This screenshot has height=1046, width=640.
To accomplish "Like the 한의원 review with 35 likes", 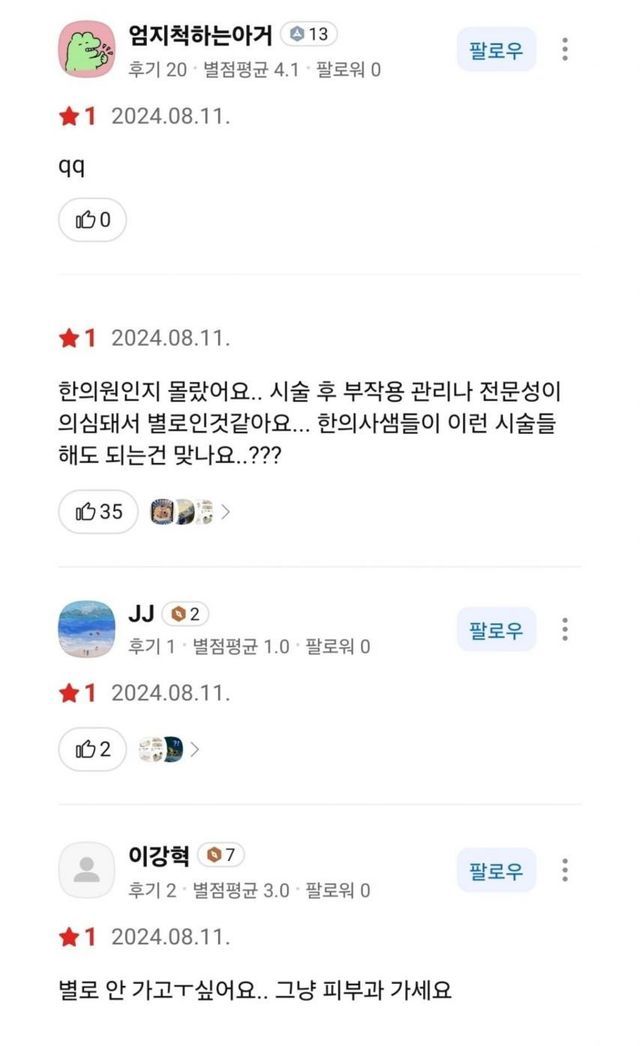I will [98, 511].
